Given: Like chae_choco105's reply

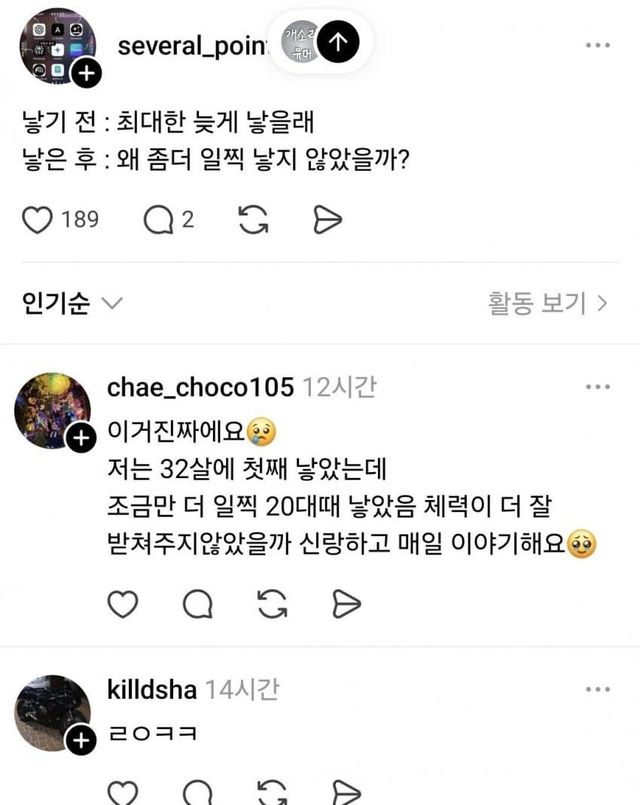Looking at the screenshot, I should (121, 602).
